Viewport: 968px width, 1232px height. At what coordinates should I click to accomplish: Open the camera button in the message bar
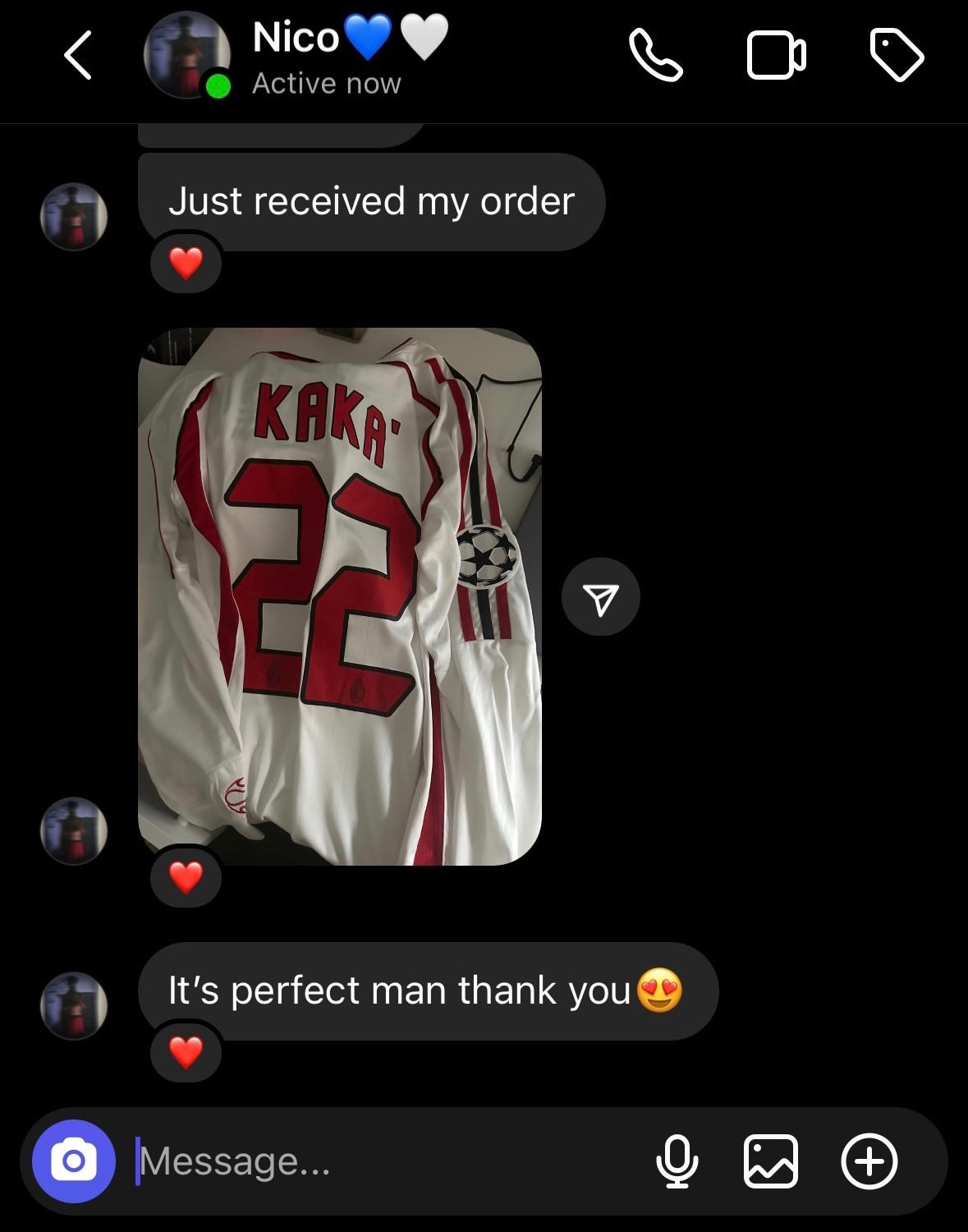click(x=74, y=1161)
